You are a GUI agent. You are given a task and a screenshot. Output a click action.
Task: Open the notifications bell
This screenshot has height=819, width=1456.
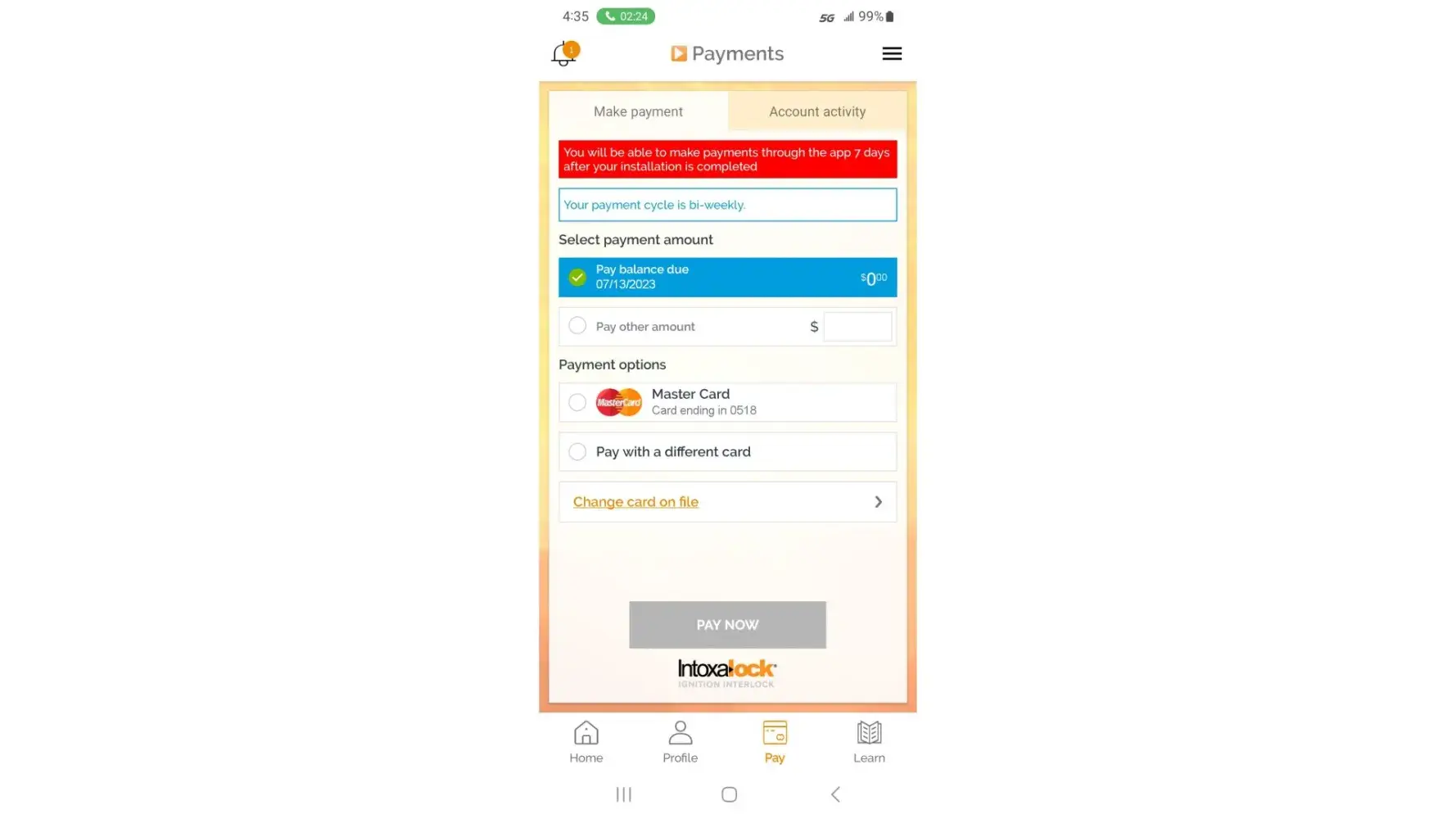coord(563,54)
